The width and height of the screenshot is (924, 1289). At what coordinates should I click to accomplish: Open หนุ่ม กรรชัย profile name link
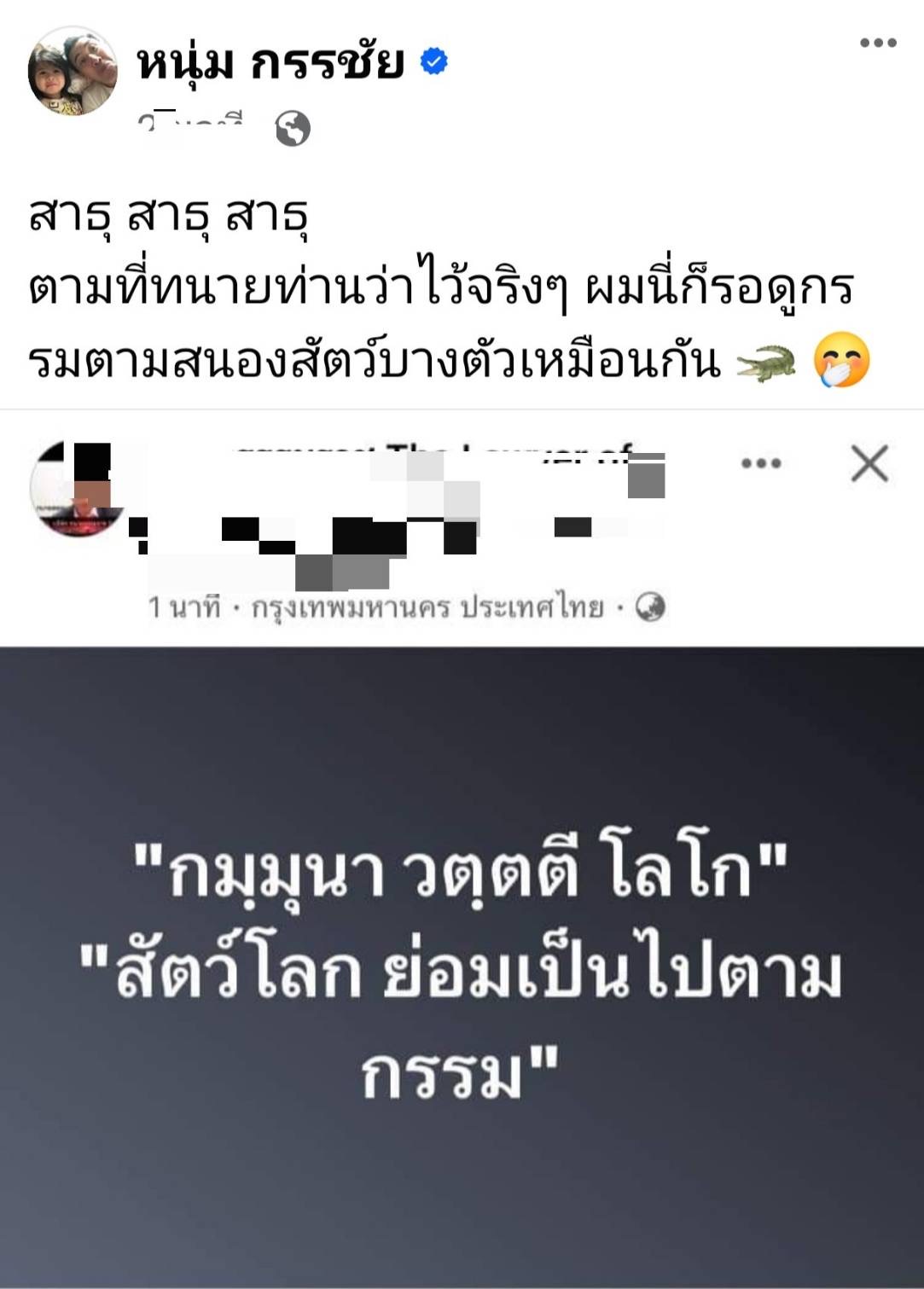pos(270,63)
